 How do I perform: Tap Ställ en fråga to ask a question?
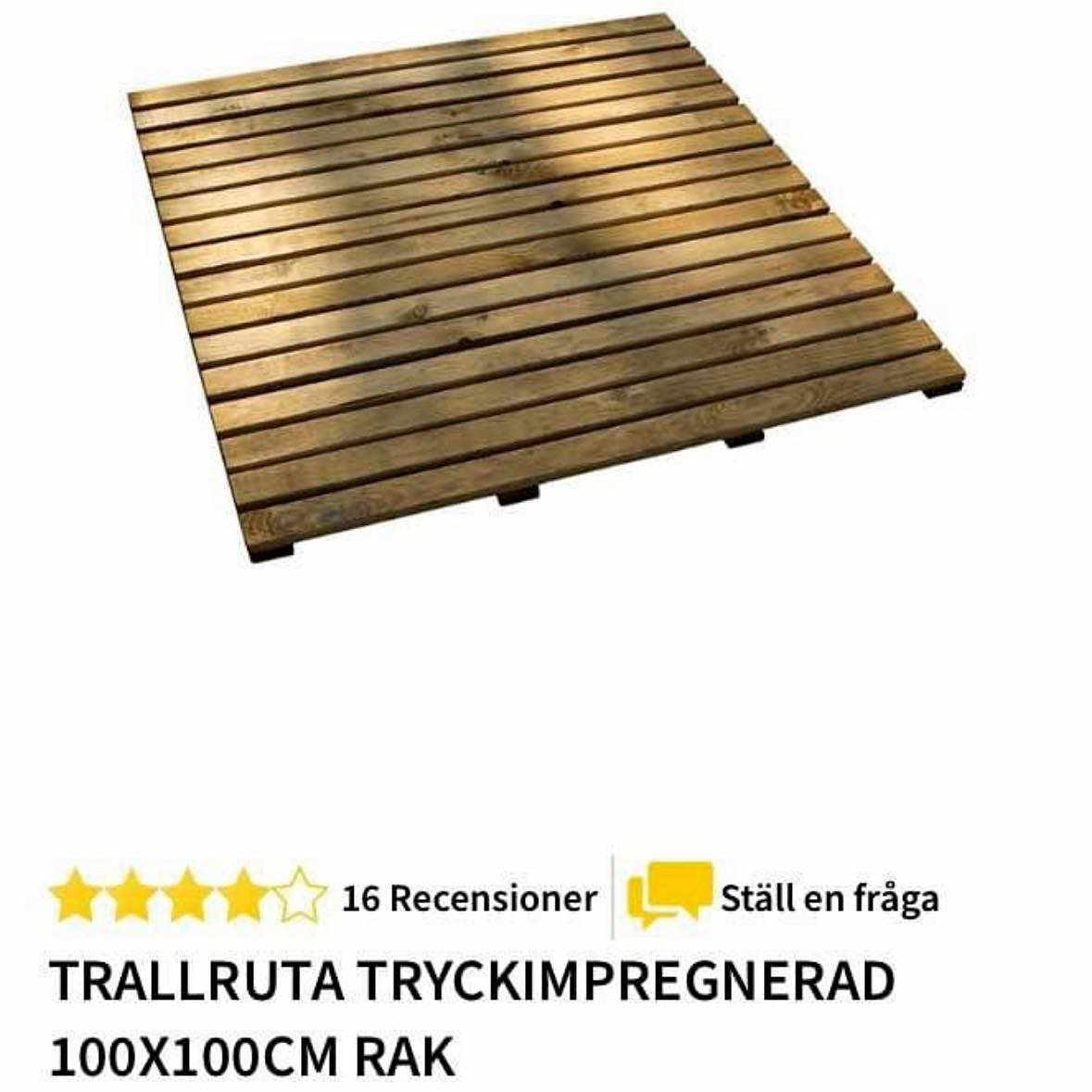pyautogui.click(x=829, y=897)
